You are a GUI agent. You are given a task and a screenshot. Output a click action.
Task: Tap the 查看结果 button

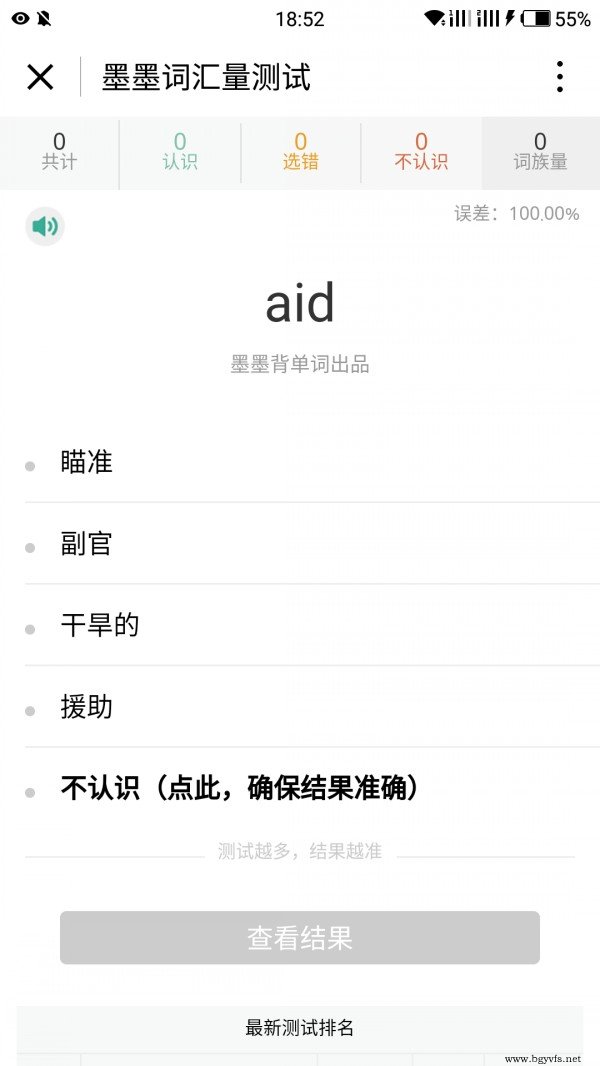tap(300, 938)
